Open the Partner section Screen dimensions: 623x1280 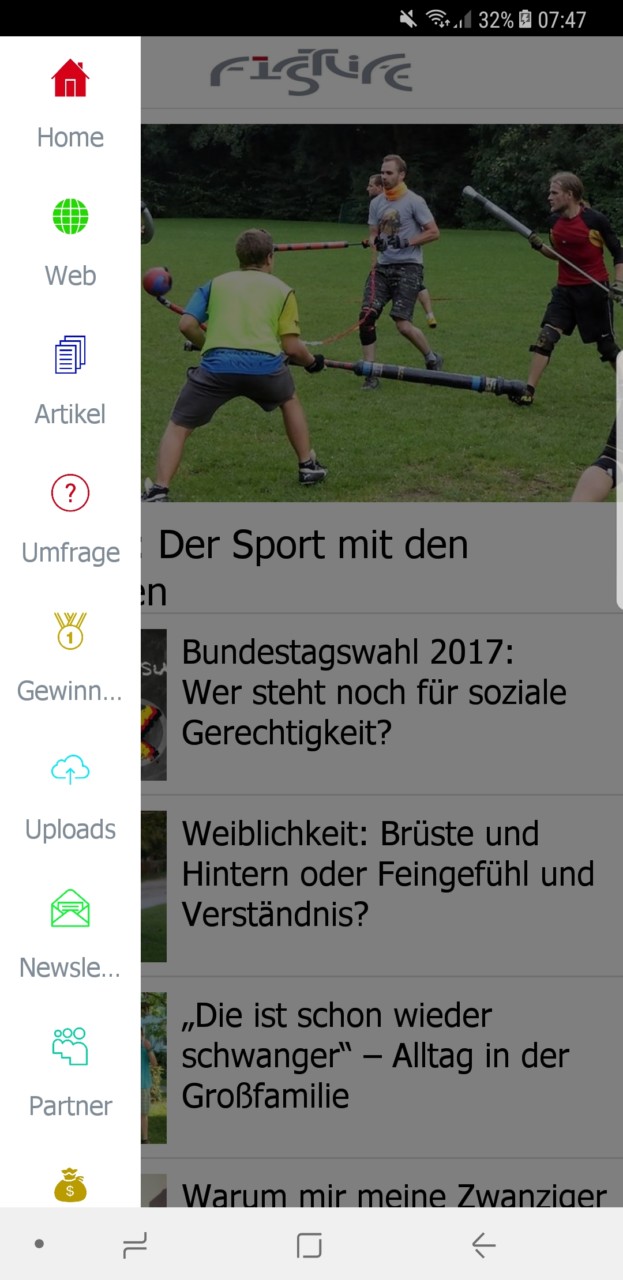click(70, 1072)
